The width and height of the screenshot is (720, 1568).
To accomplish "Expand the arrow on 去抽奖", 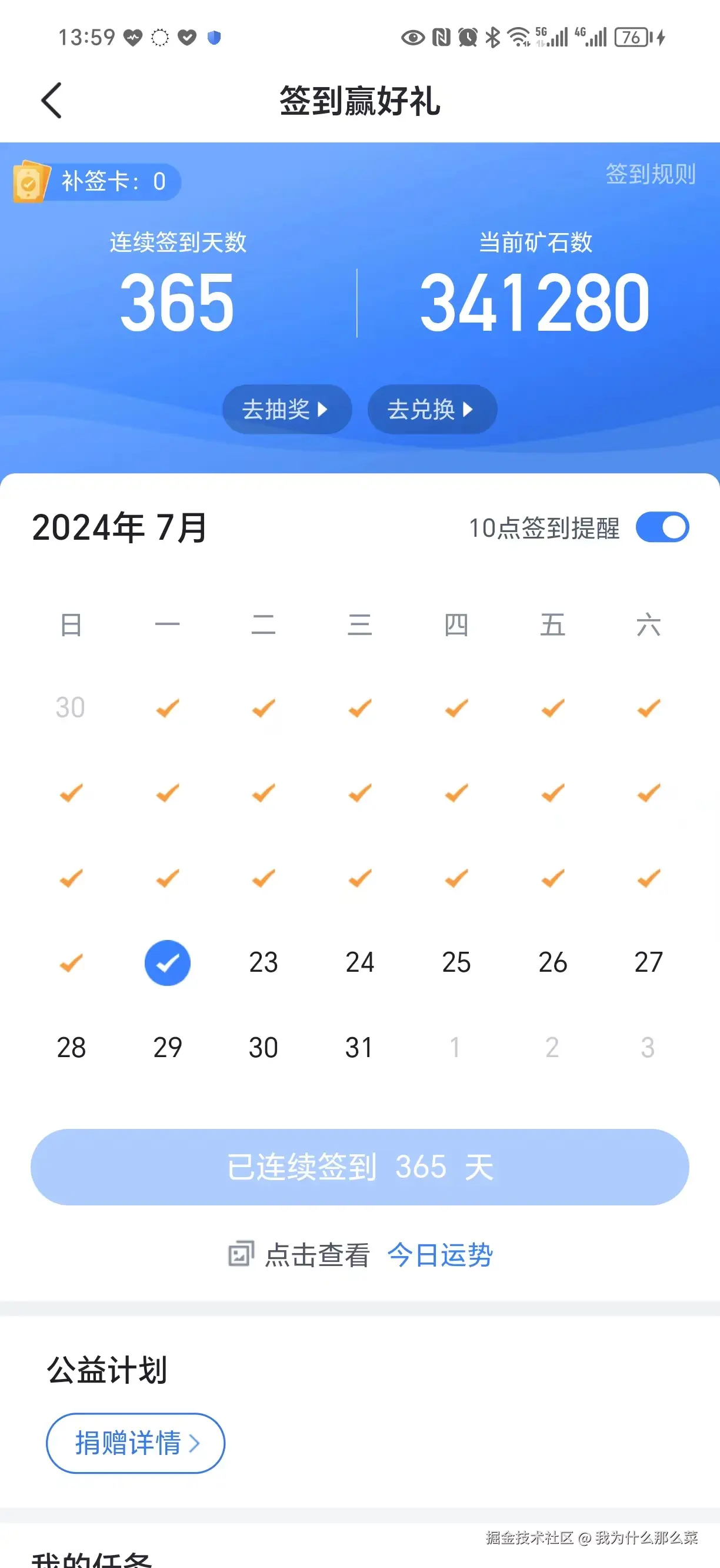I will [x=324, y=409].
